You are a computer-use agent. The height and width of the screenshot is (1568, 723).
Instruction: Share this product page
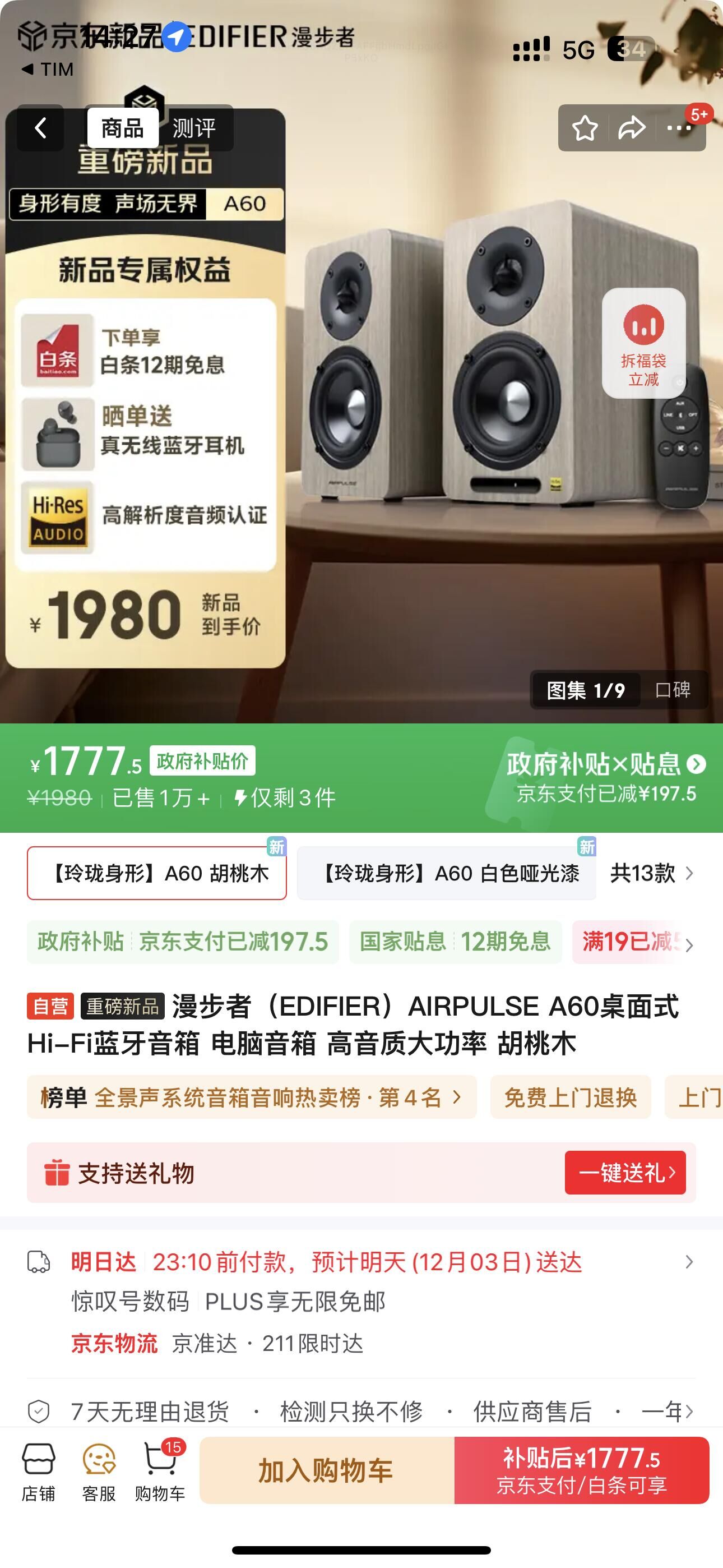tap(632, 128)
